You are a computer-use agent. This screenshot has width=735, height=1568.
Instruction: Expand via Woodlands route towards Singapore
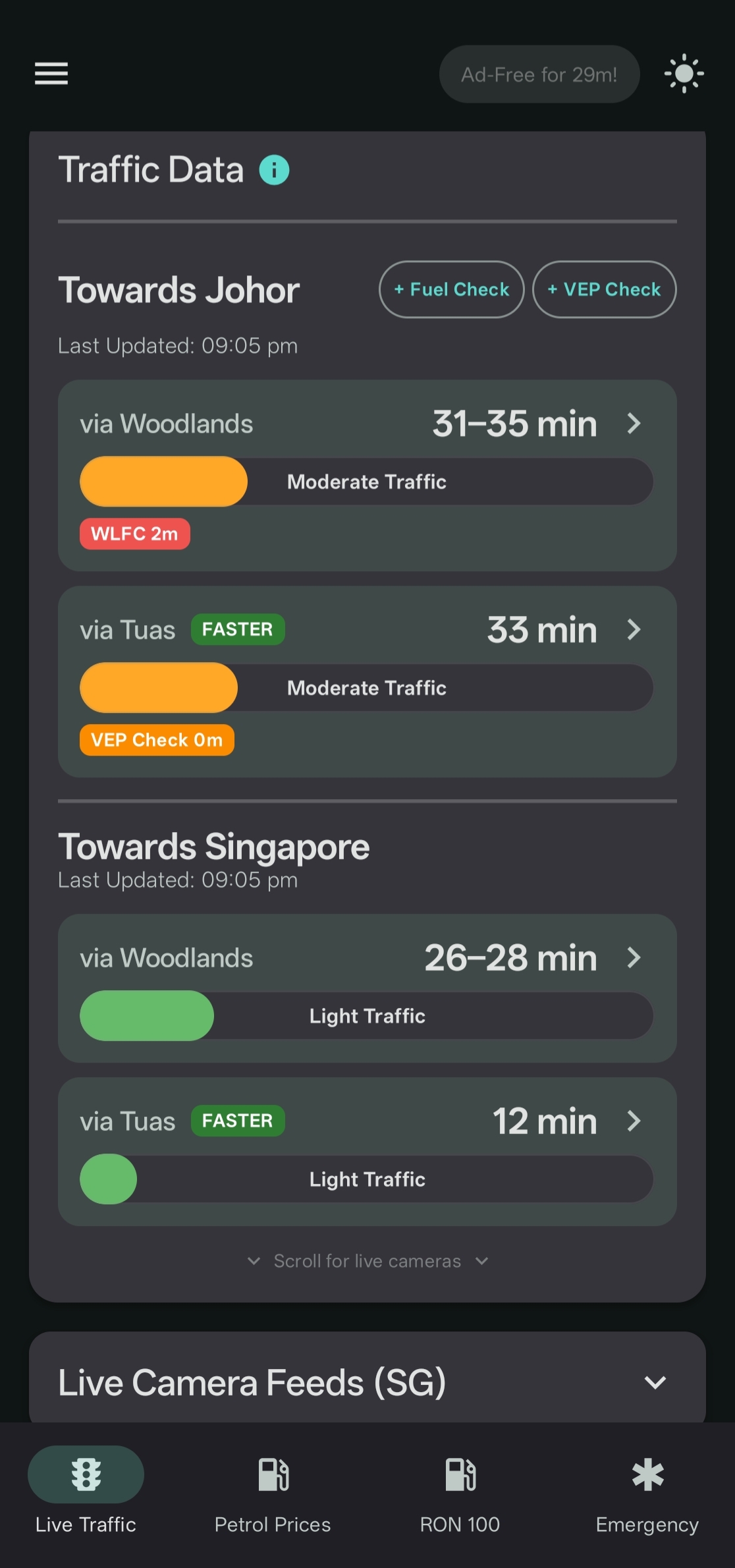click(x=634, y=959)
